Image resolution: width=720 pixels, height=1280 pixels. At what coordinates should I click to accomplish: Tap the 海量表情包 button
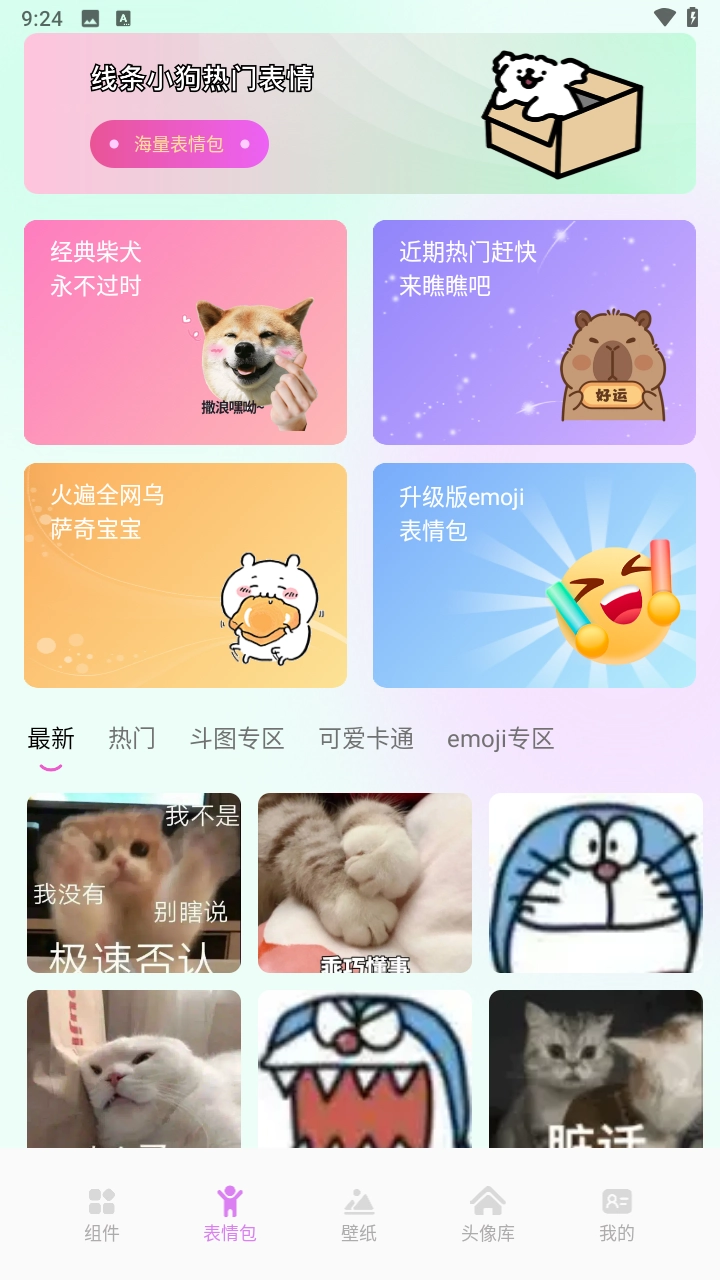pos(179,144)
